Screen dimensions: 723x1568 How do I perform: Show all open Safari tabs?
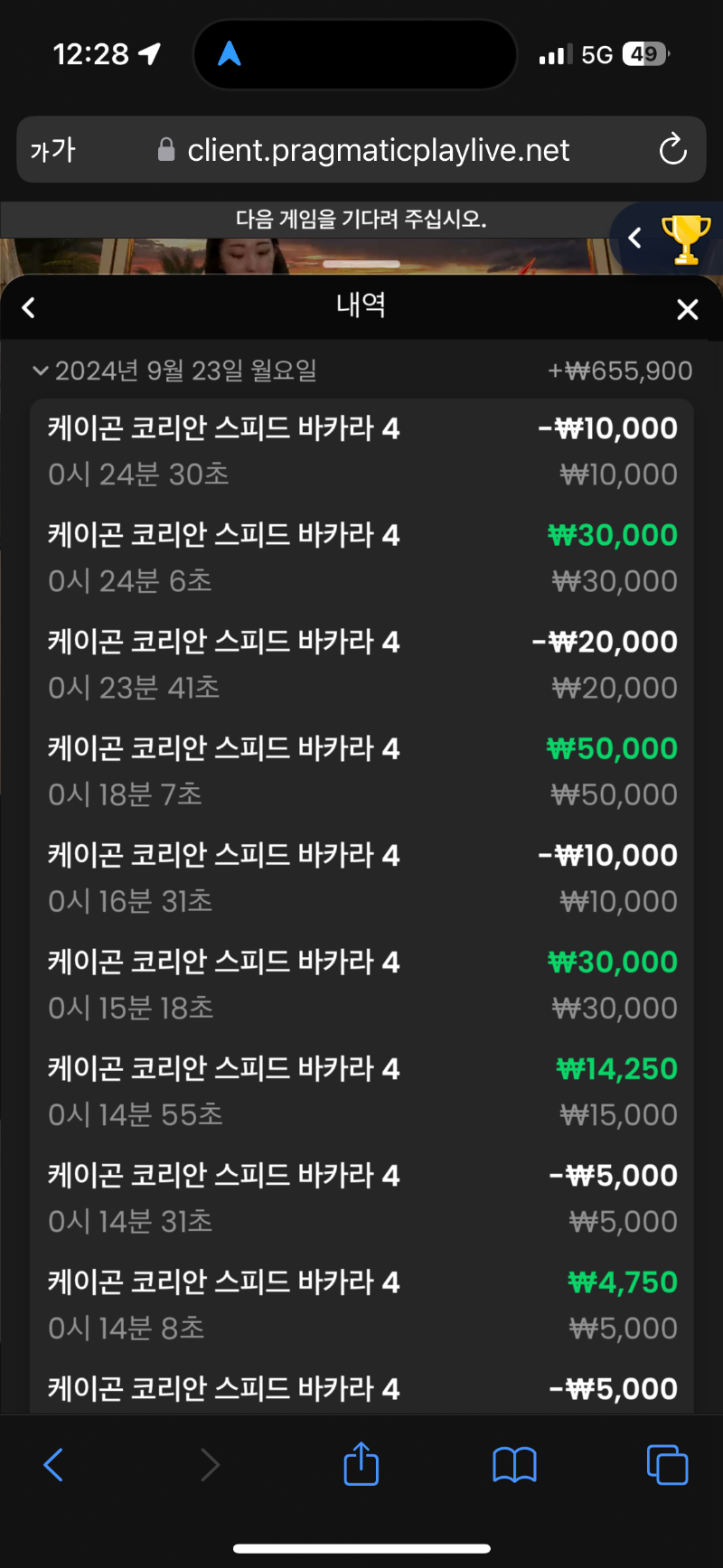click(667, 1465)
